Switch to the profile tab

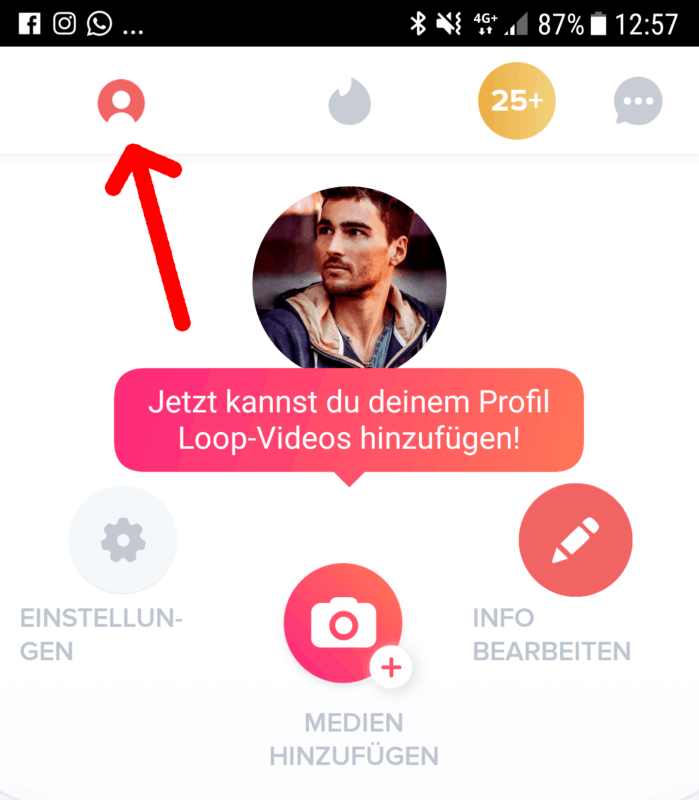click(121, 103)
